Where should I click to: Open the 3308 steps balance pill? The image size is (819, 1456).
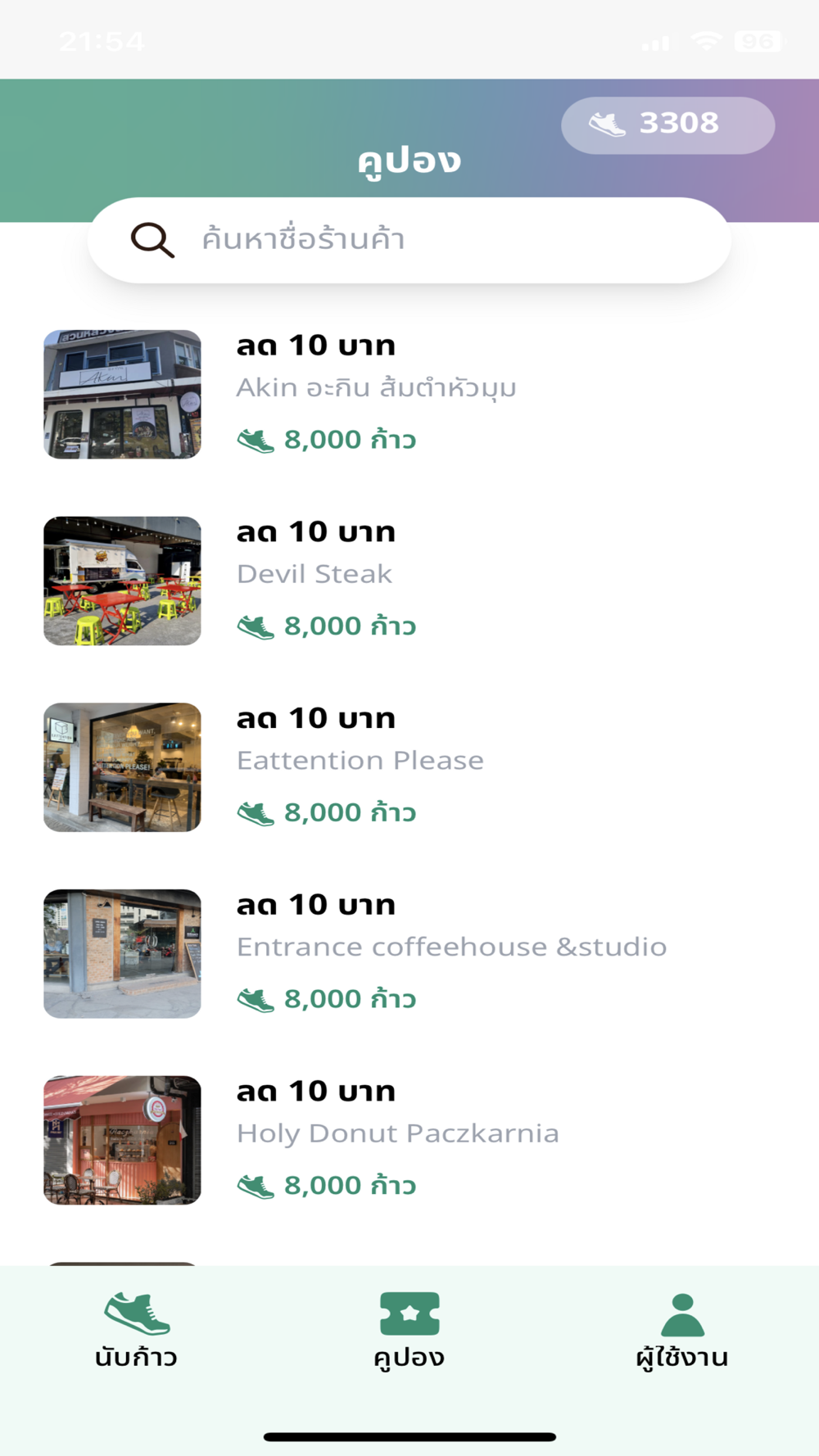667,124
